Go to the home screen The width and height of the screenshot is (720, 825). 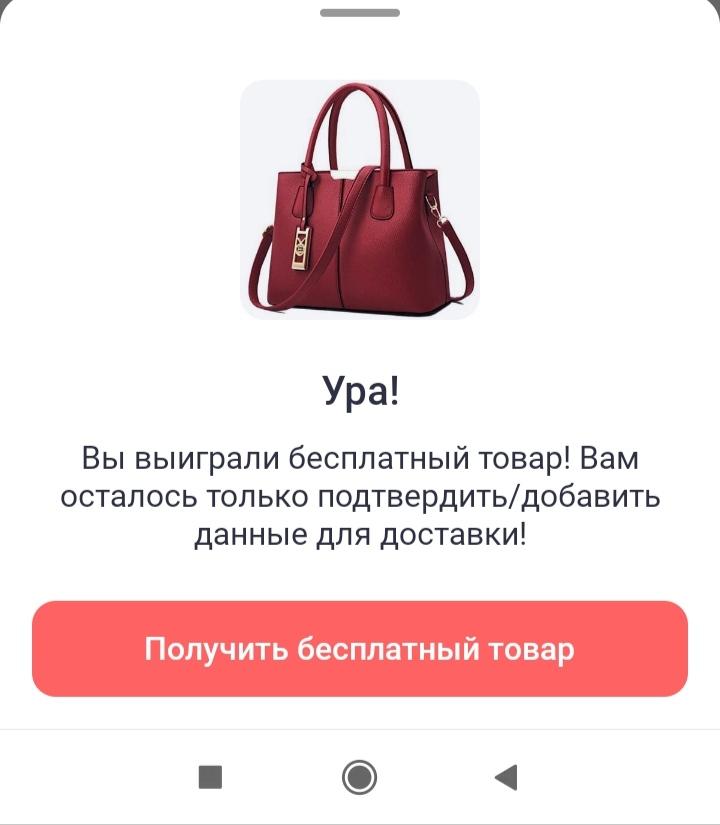[x=359, y=777]
